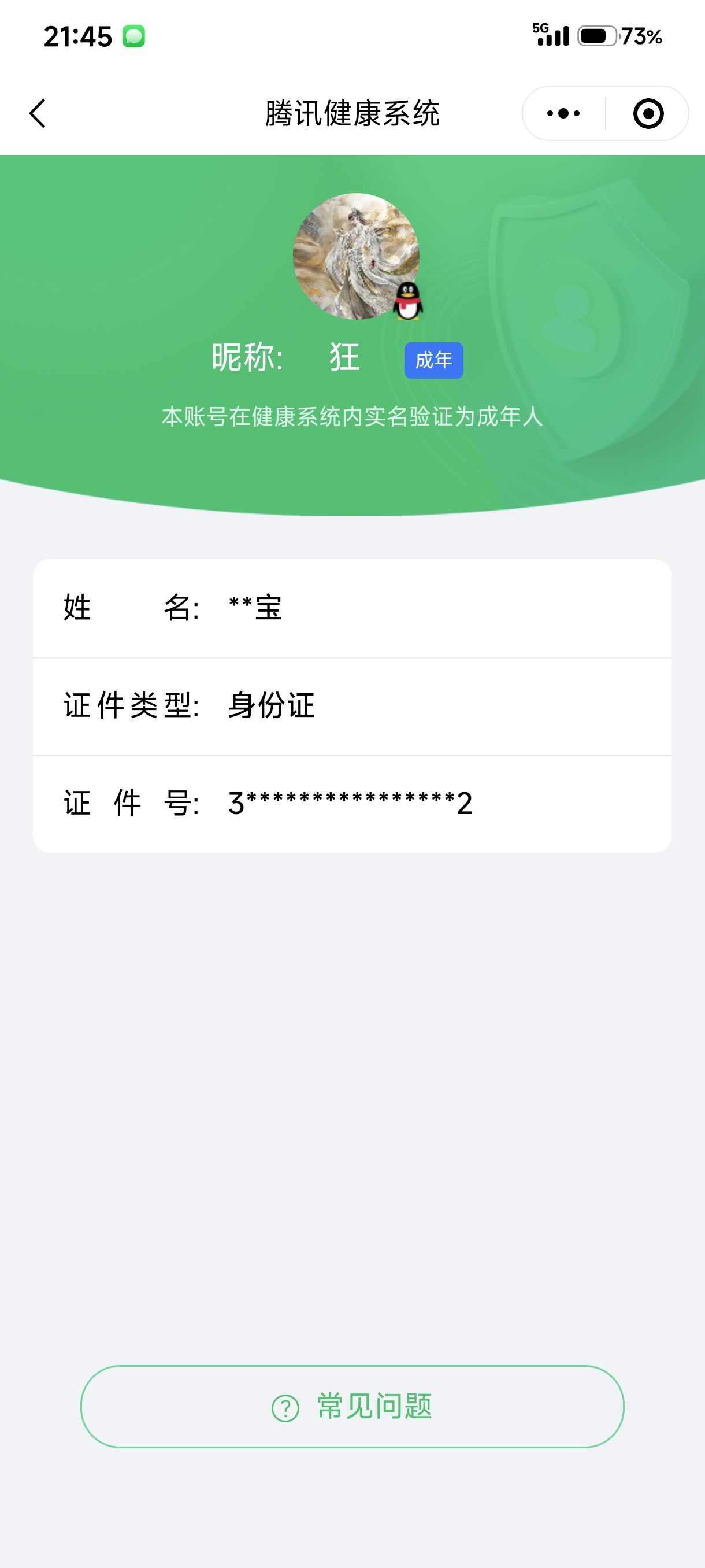This screenshot has width=705, height=1568.
Task: Open the 姓名 name row
Action: [352, 607]
